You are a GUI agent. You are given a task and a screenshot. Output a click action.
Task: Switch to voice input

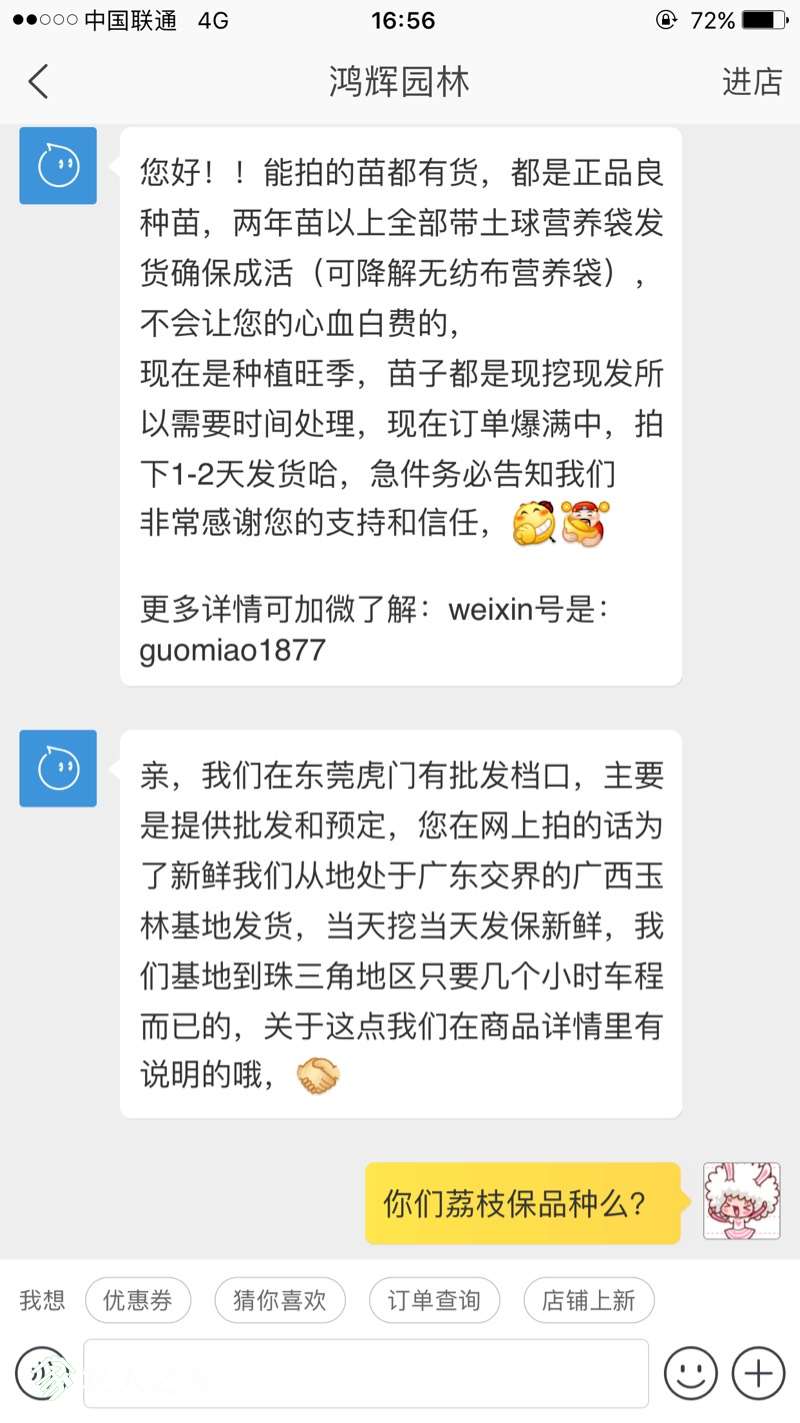coord(42,1373)
